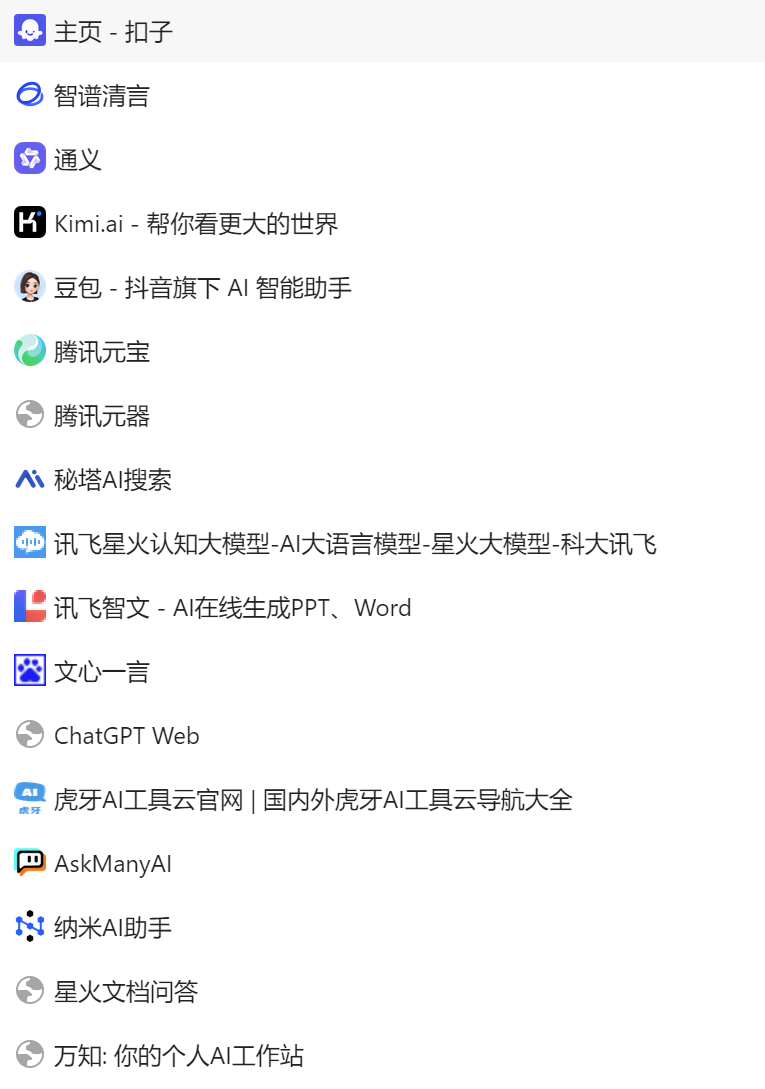Screen dimensions: 765x1089
Task: Open 讯飞星火认知大模型 entry
Action: pyautogui.click(x=355, y=544)
